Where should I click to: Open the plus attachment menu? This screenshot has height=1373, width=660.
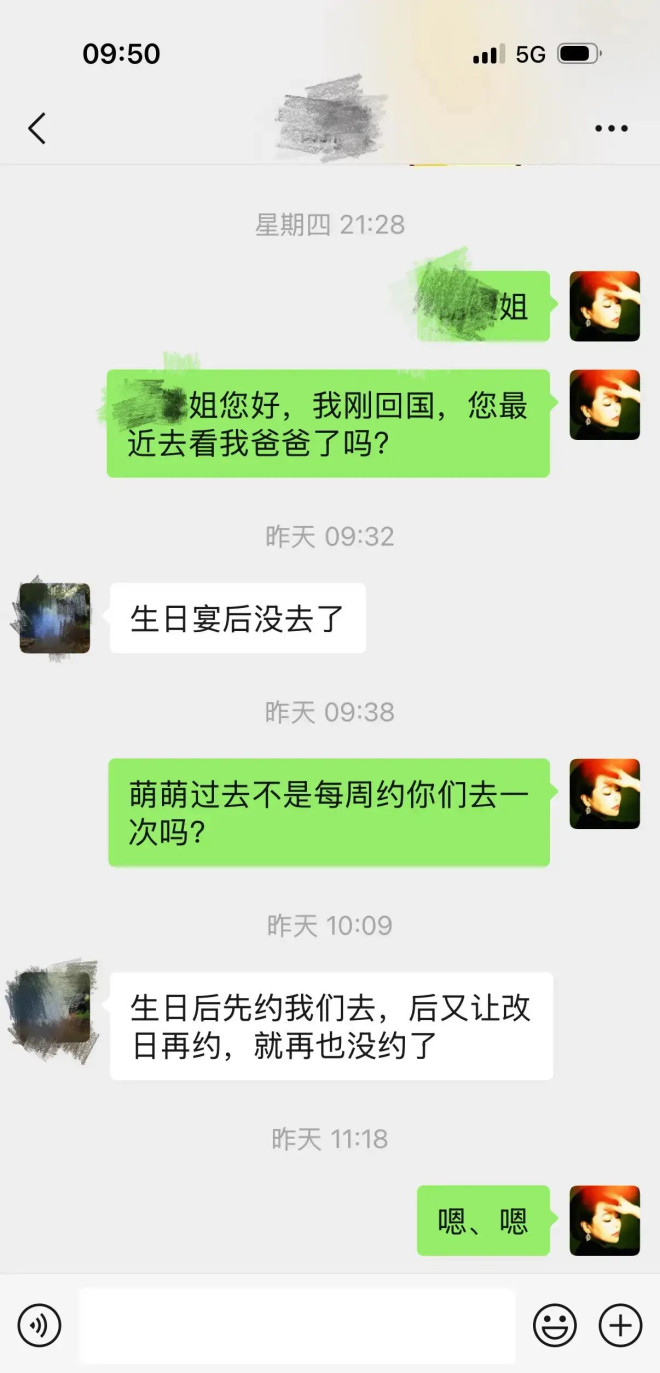tap(620, 1326)
